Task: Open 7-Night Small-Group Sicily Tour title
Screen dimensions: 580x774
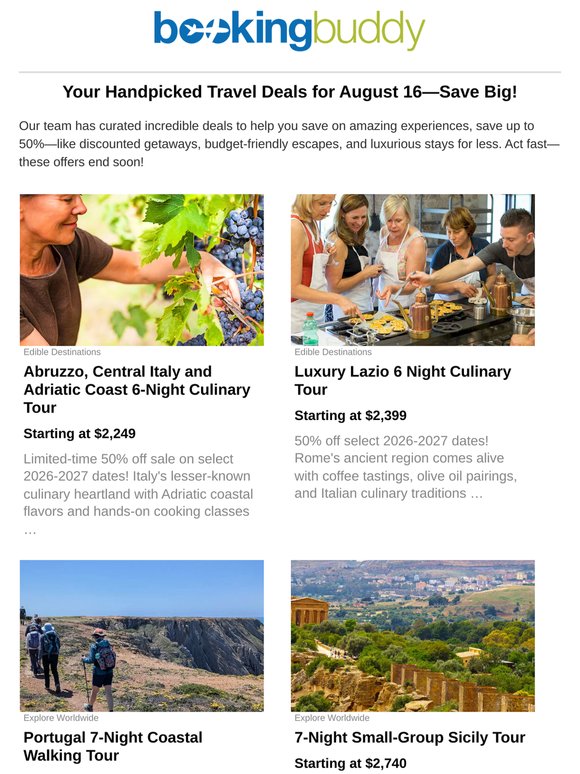Action: [410, 737]
